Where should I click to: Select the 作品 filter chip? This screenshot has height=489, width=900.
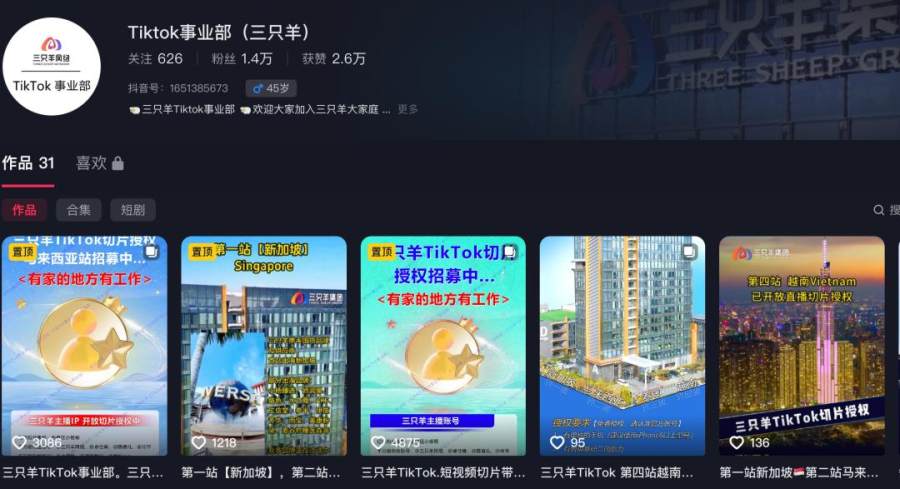pyautogui.click(x=24, y=210)
